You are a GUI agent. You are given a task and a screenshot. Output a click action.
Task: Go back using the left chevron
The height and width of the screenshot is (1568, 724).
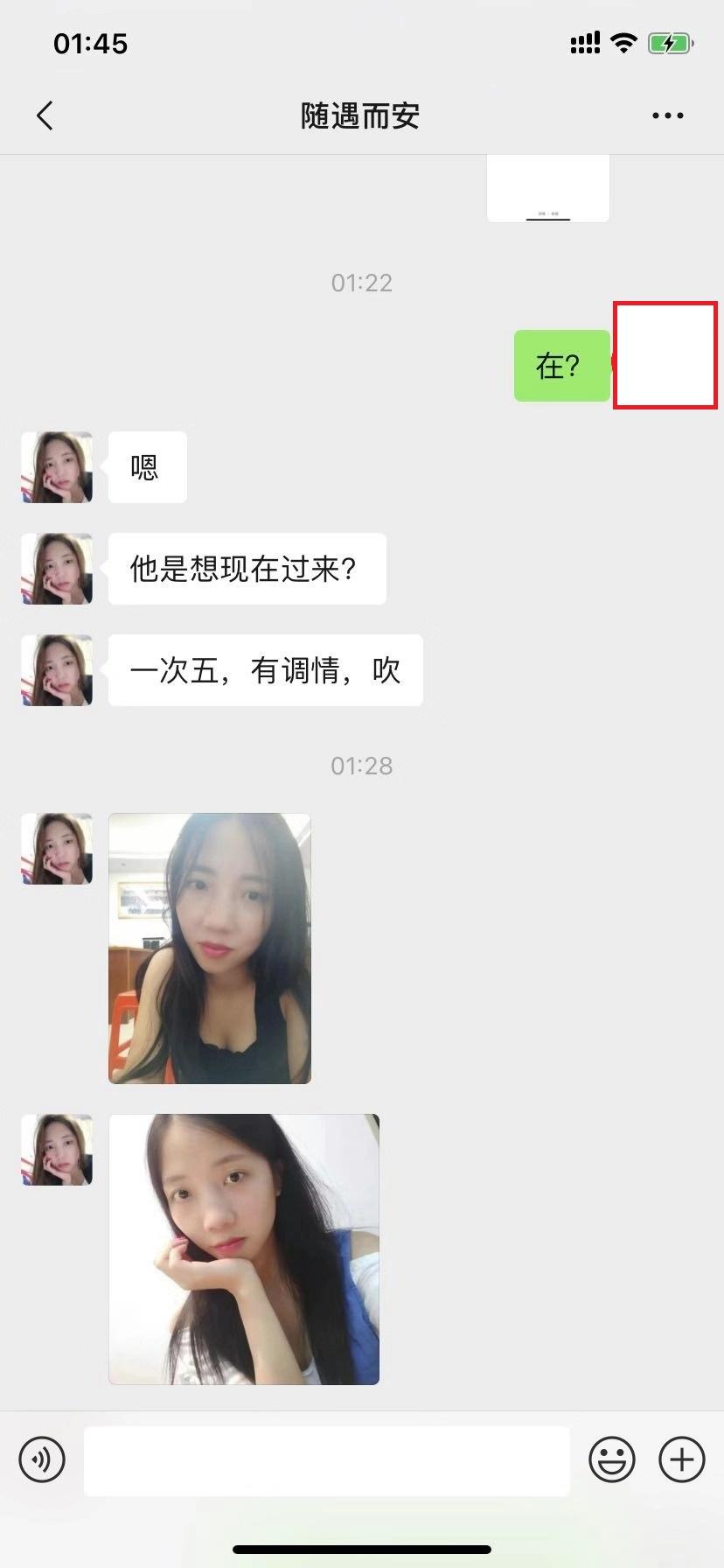point(45,115)
